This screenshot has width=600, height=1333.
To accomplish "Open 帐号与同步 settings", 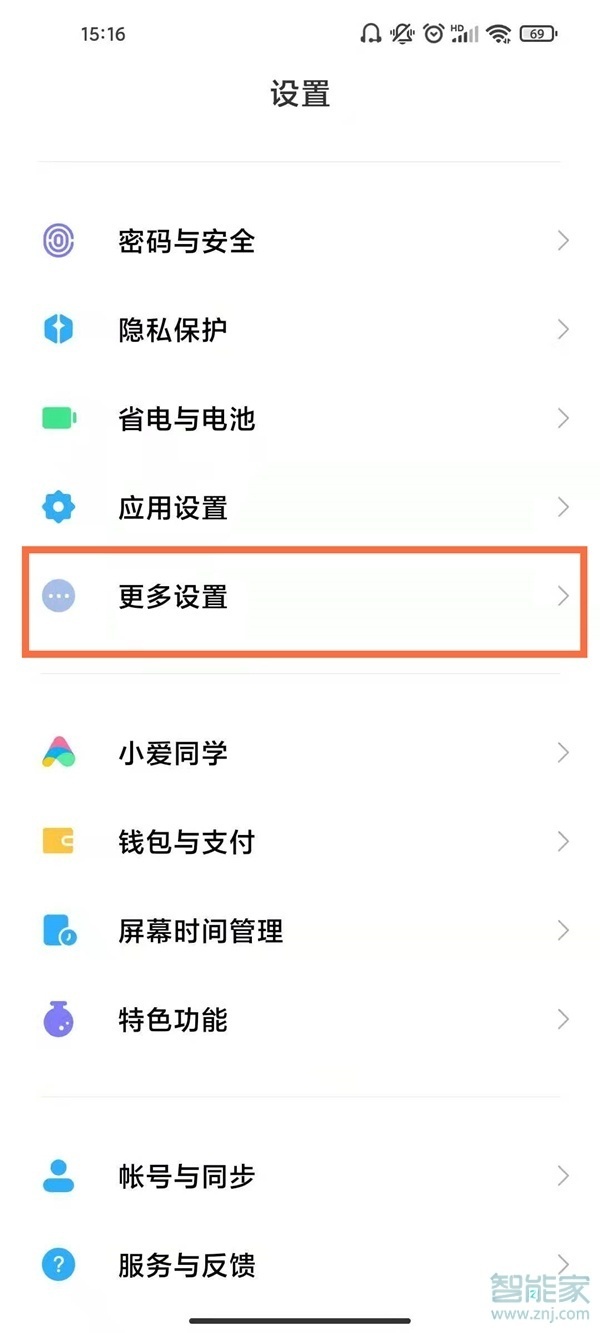I will click(x=187, y=1176).
